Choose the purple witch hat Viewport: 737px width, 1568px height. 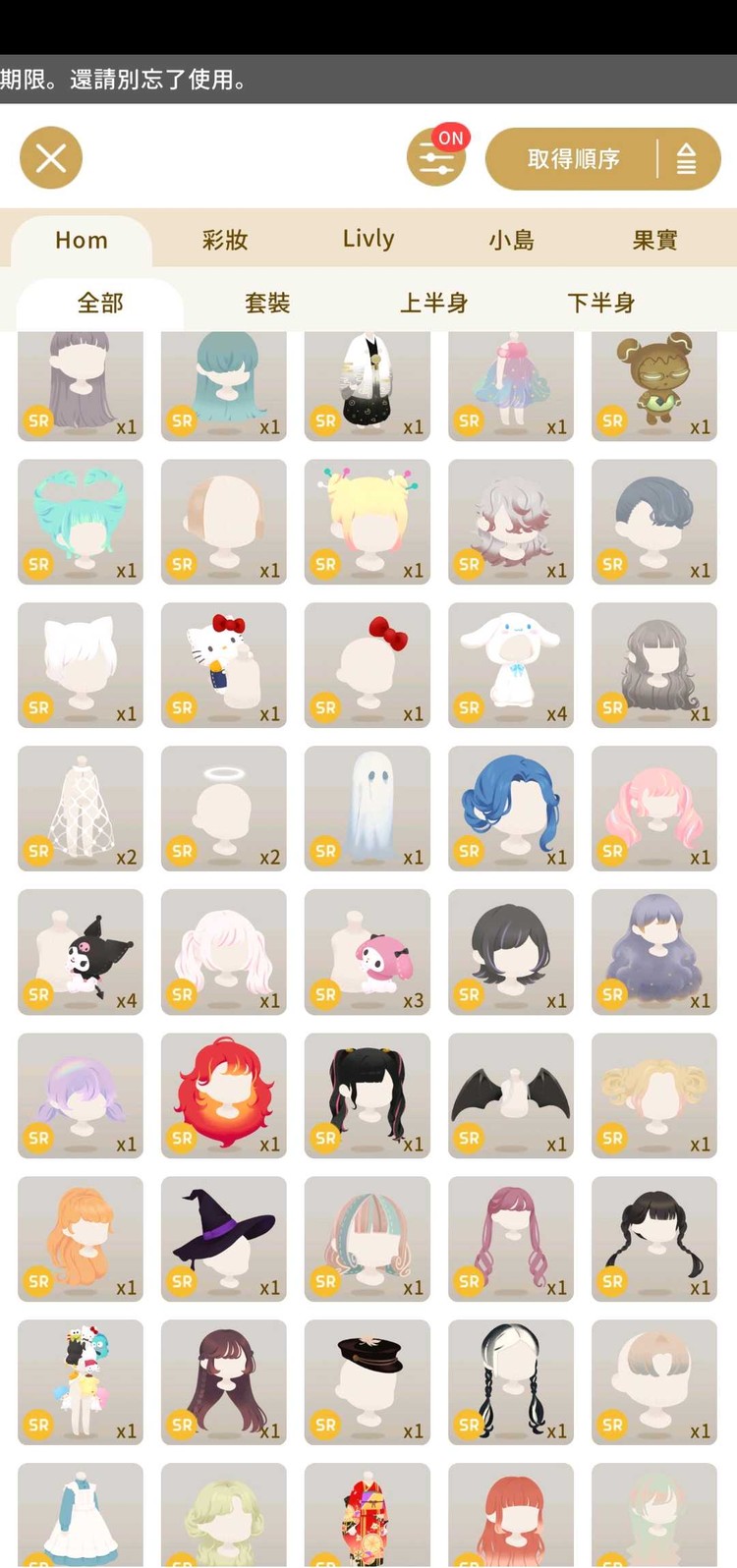pyautogui.click(x=224, y=1239)
